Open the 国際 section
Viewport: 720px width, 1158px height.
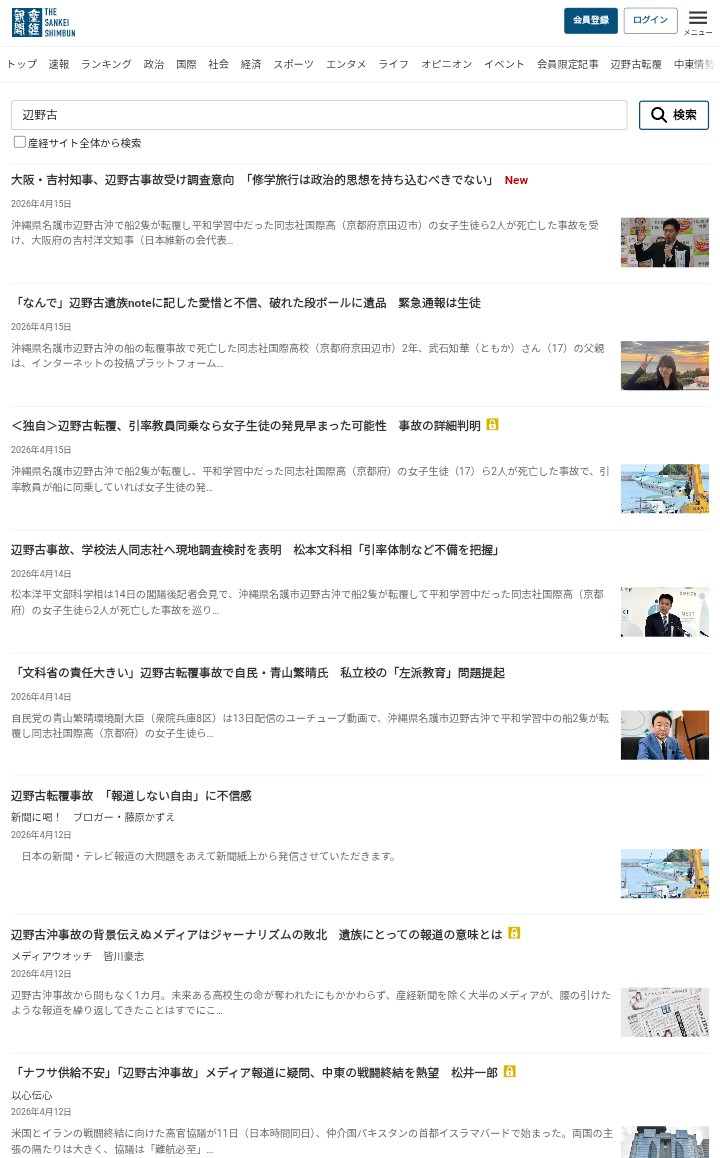pos(186,64)
